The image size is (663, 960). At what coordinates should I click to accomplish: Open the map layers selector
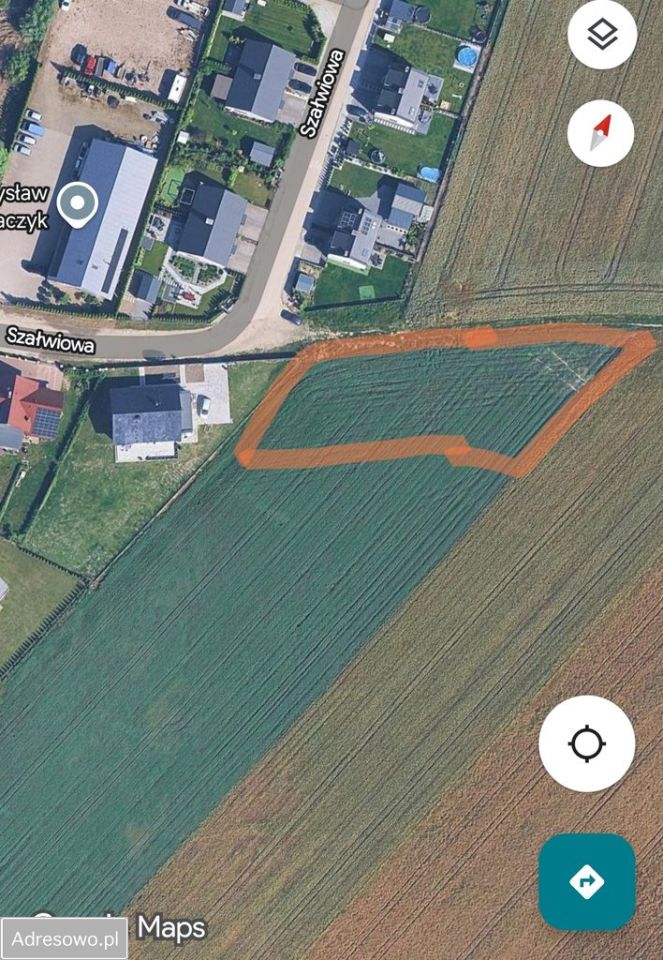pyautogui.click(x=602, y=35)
